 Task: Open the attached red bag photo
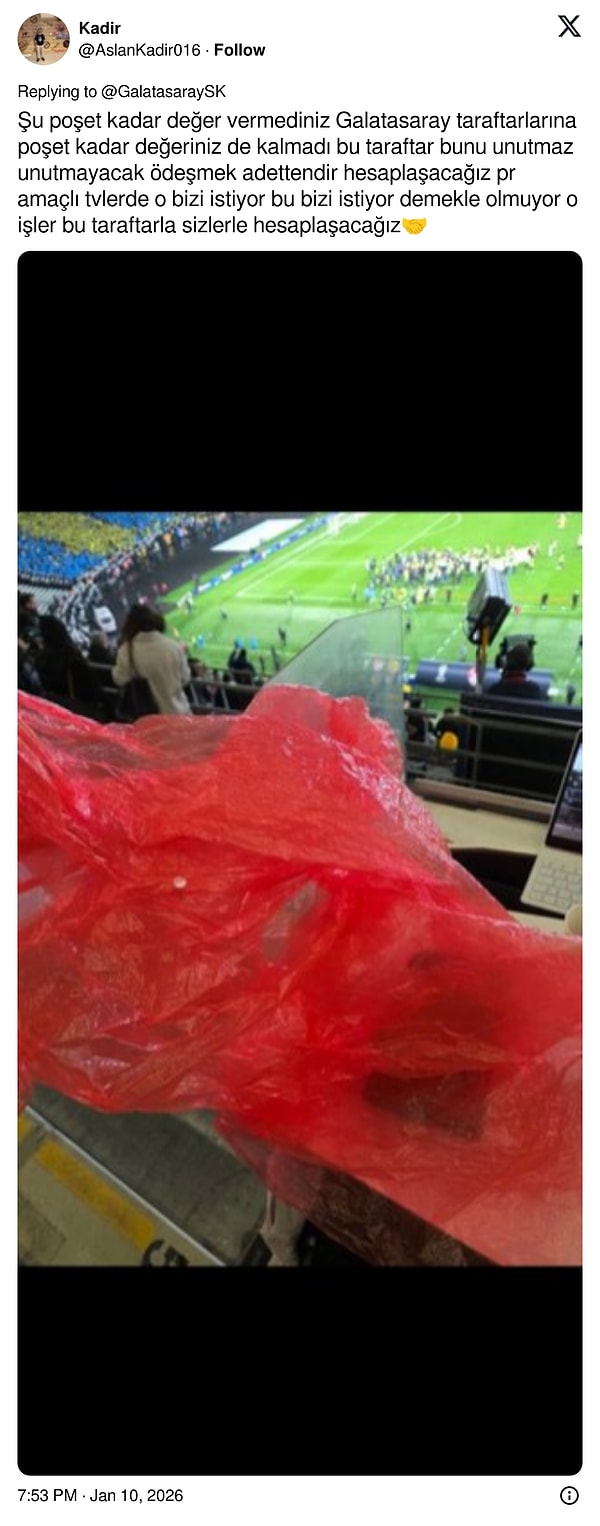click(x=300, y=888)
